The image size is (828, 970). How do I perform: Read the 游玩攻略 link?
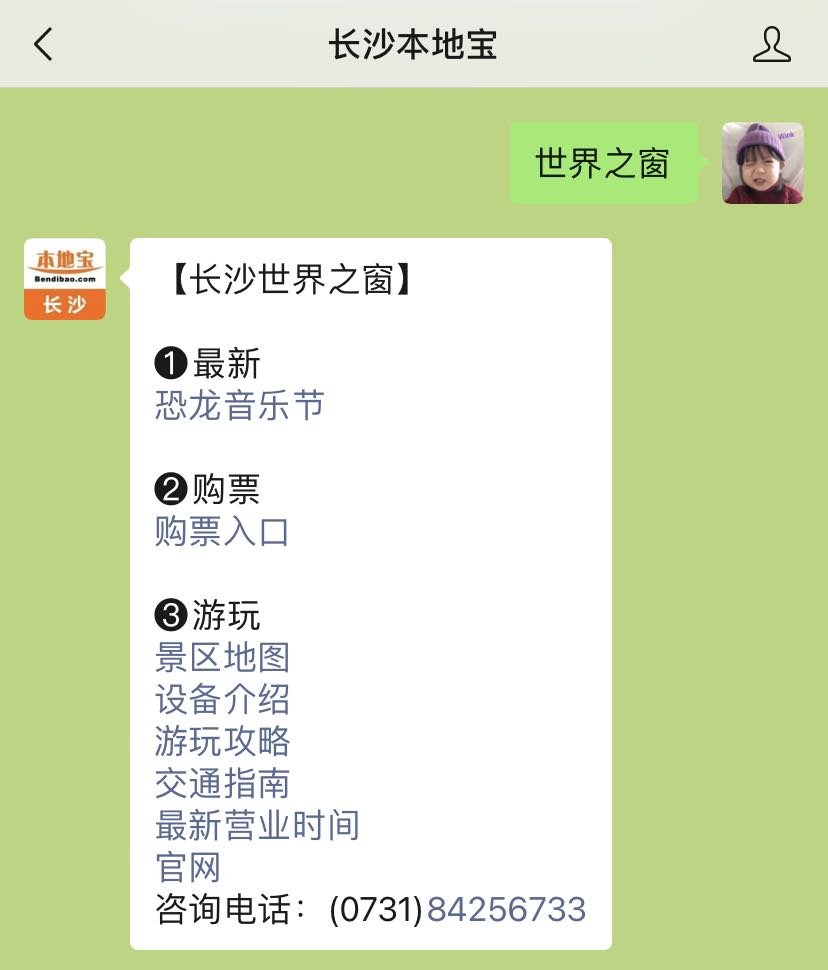click(x=222, y=742)
